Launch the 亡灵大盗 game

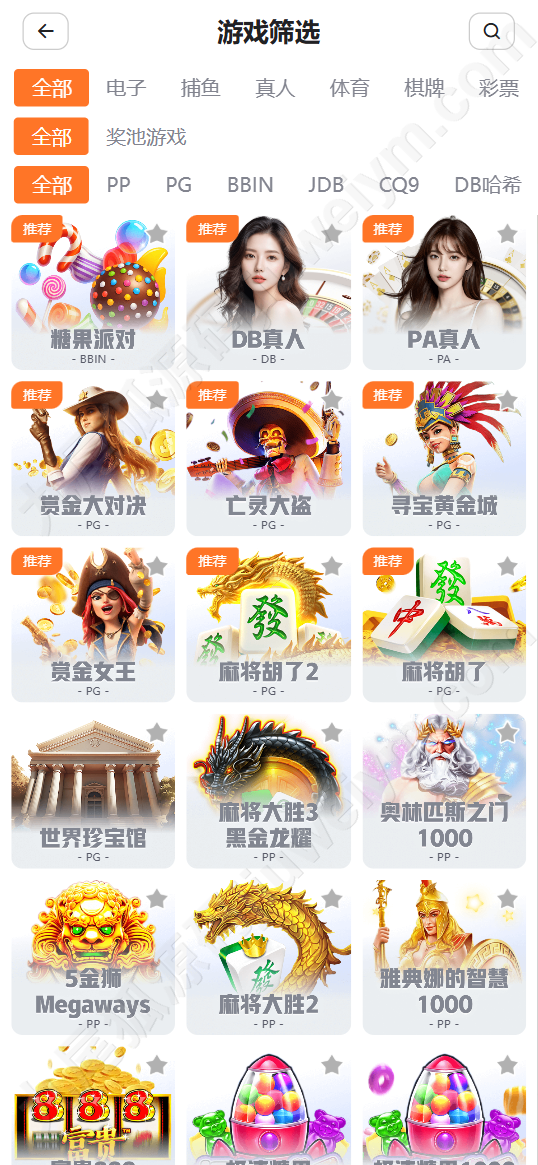tap(268, 458)
